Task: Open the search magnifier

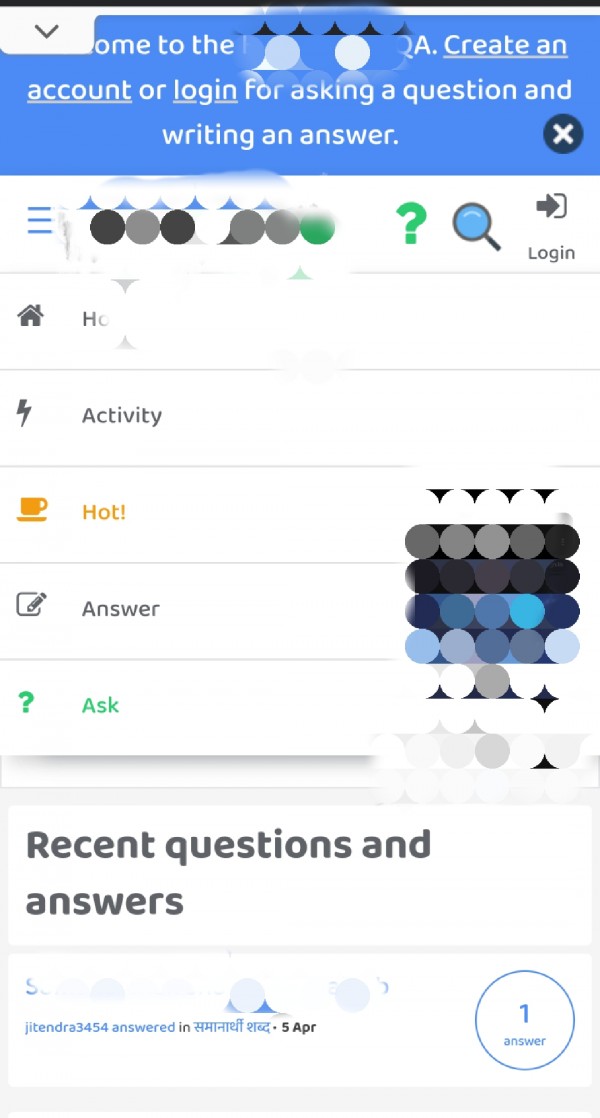Action: [477, 225]
